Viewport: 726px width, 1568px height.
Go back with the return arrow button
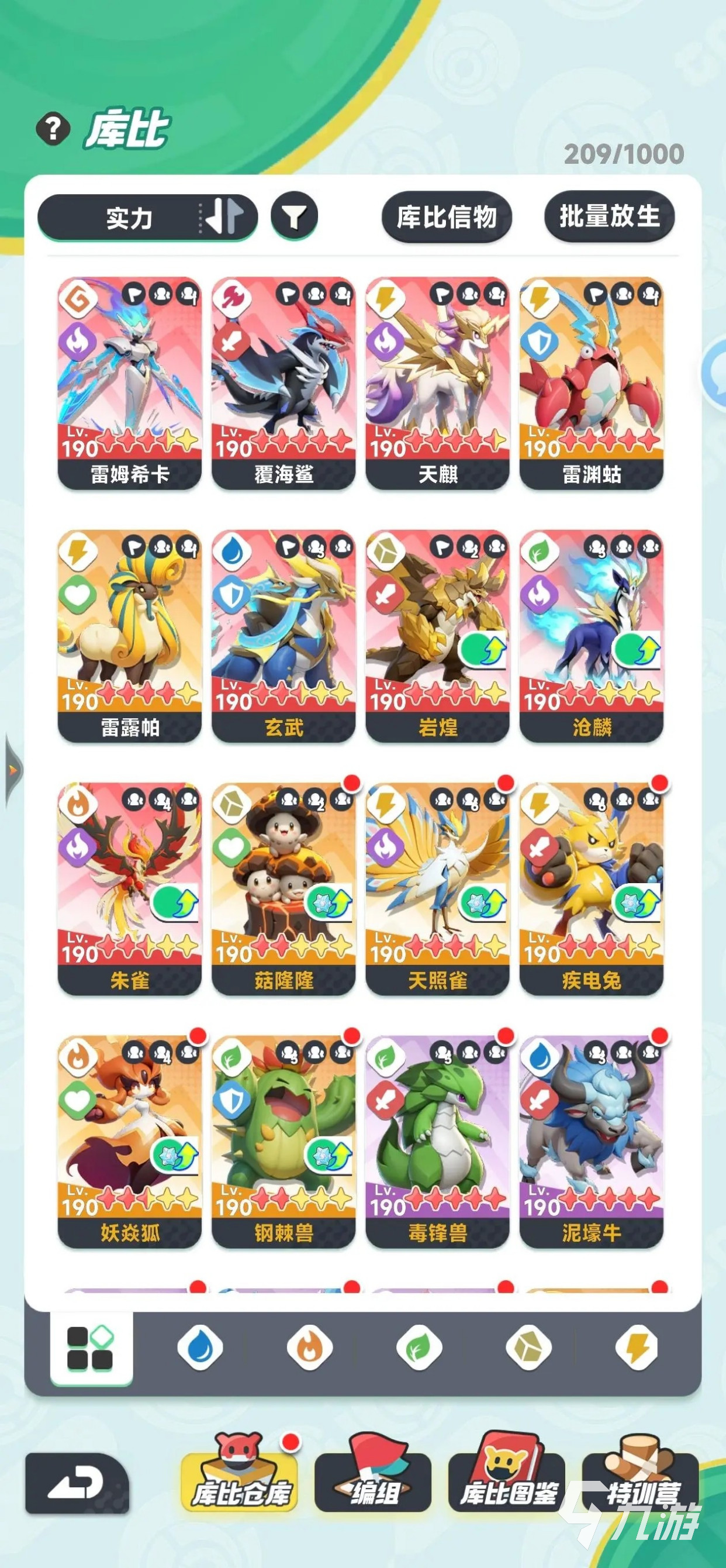click(x=77, y=1484)
